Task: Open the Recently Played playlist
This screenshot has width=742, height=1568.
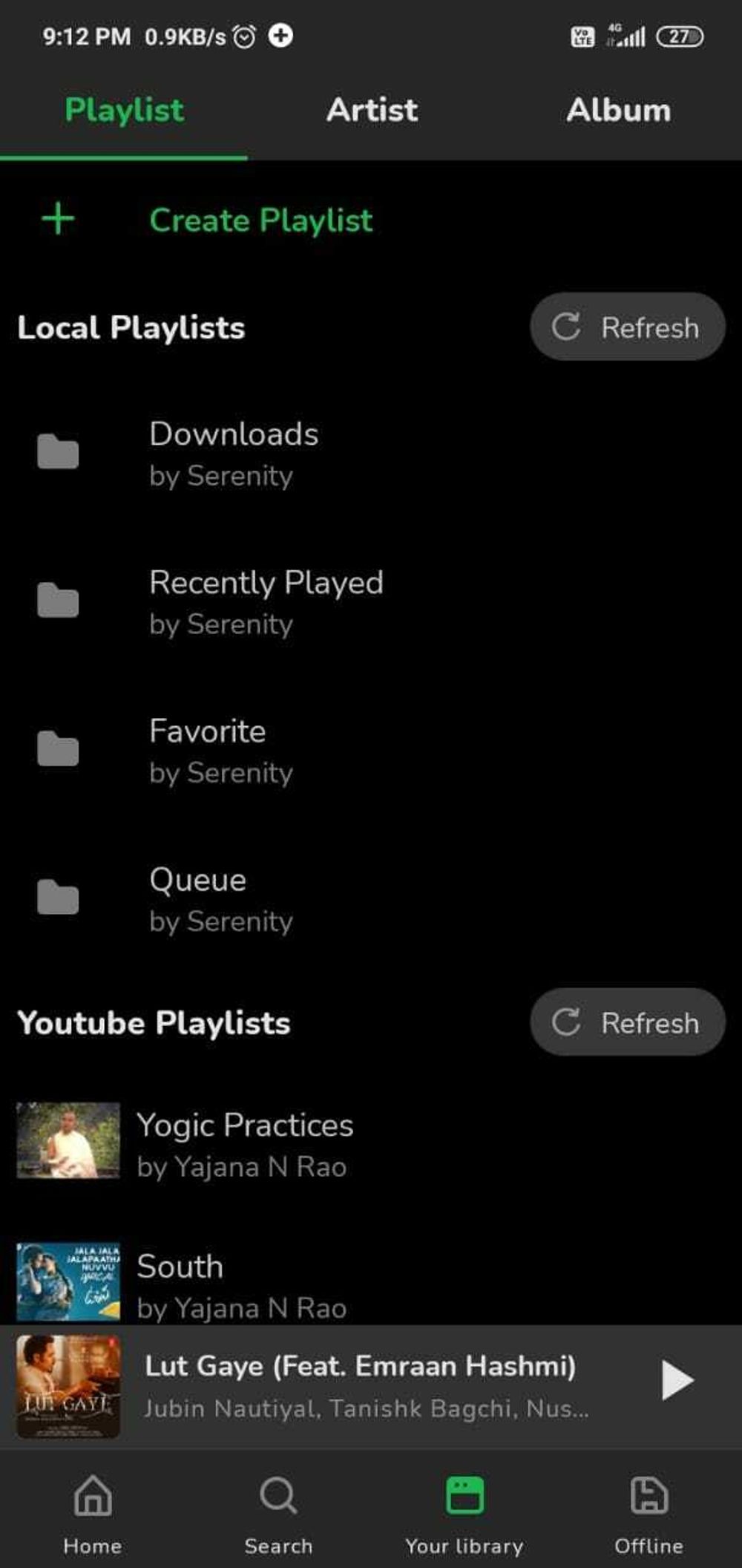Action: click(371, 601)
